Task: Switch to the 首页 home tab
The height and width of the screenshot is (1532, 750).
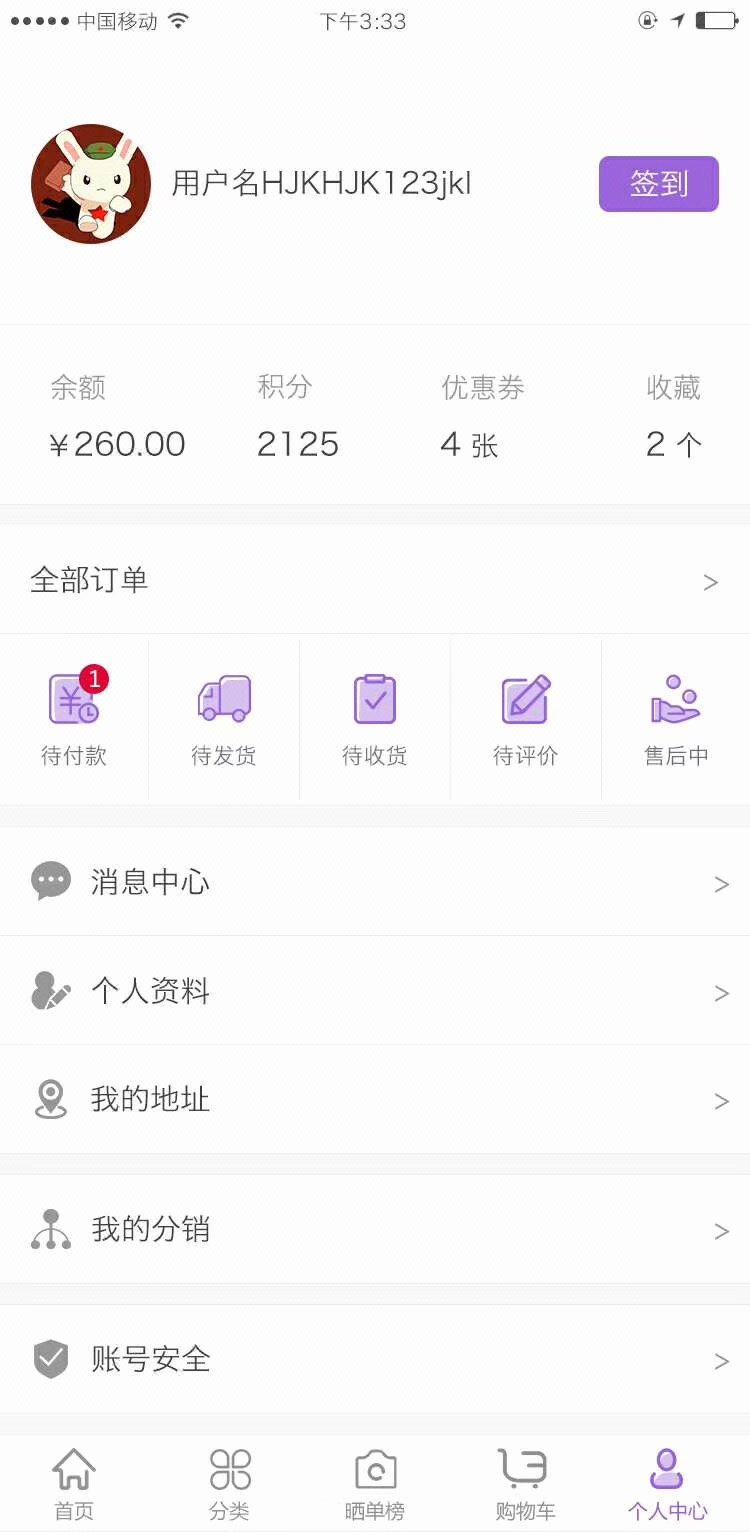Action: click(x=74, y=1484)
